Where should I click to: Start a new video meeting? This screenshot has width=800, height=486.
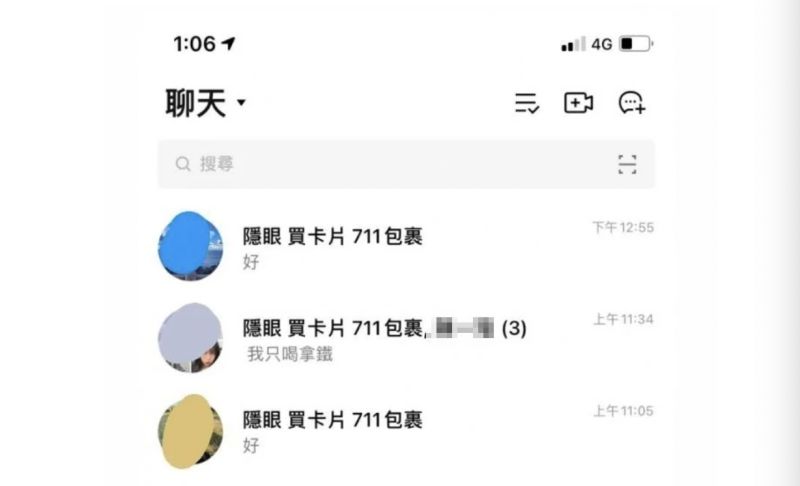579,103
